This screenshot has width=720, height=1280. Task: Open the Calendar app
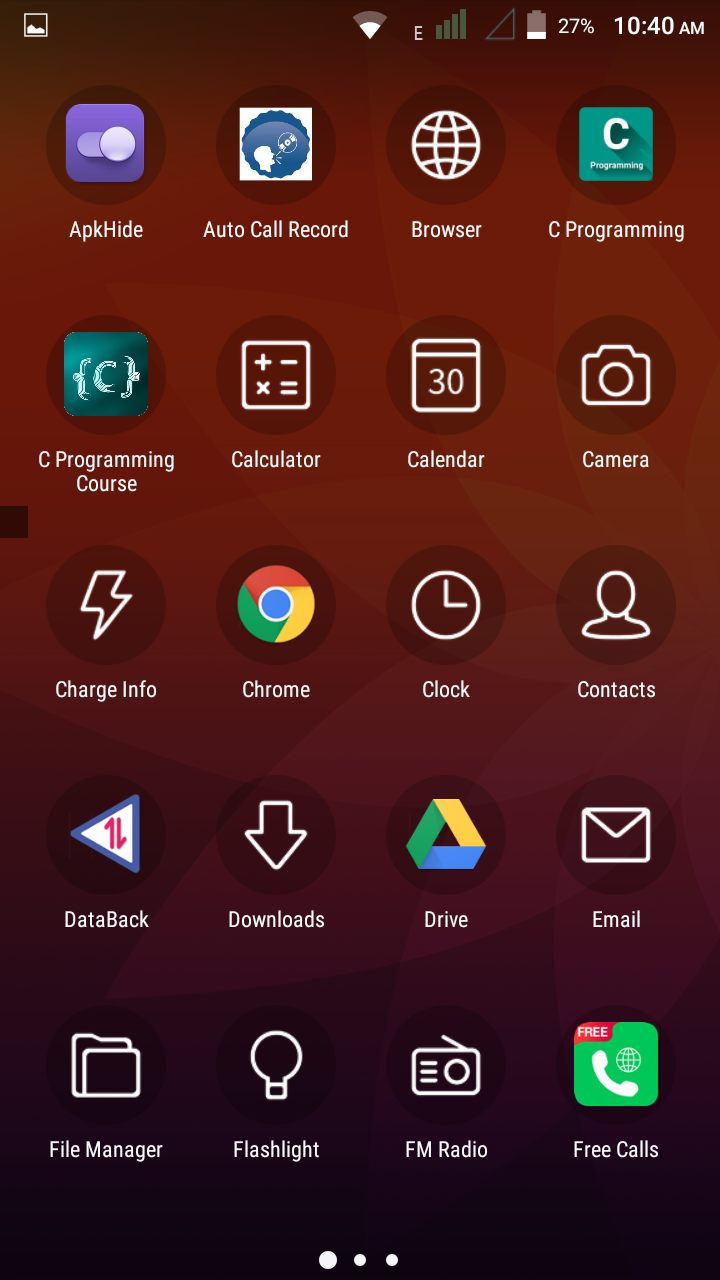[x=446, y=374]
